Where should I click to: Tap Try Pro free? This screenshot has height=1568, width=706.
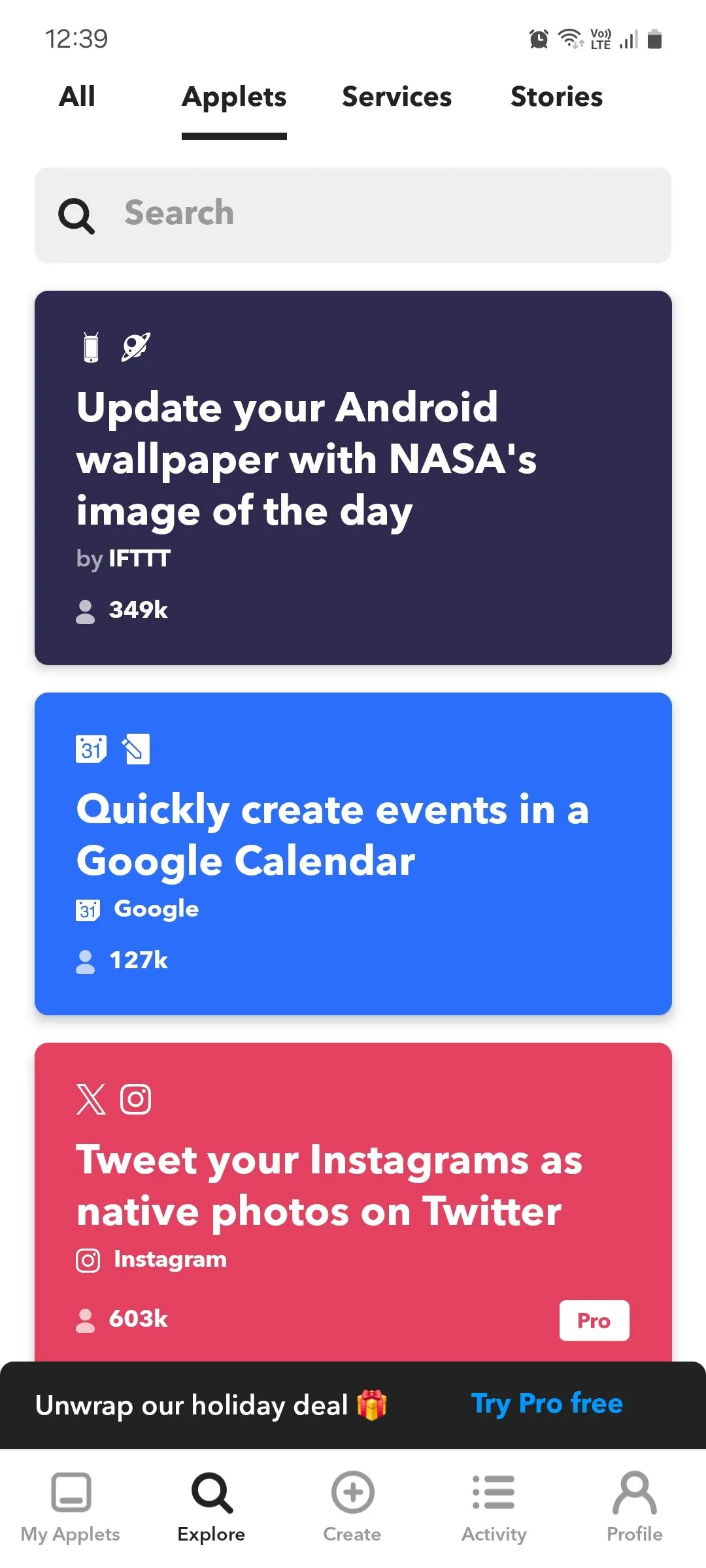coord(546,1403)
